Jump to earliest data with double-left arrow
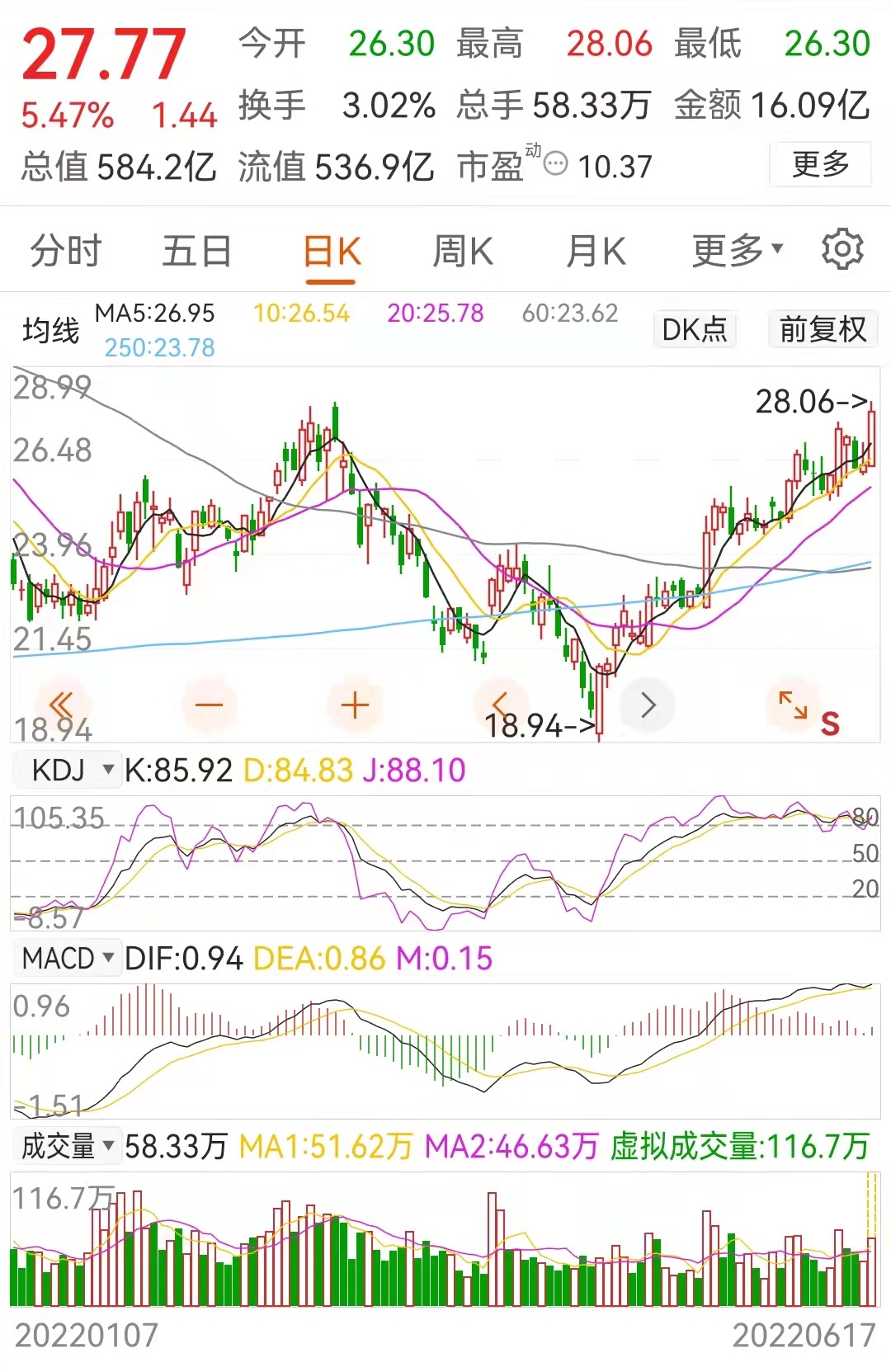 click(x=62, y=704)
